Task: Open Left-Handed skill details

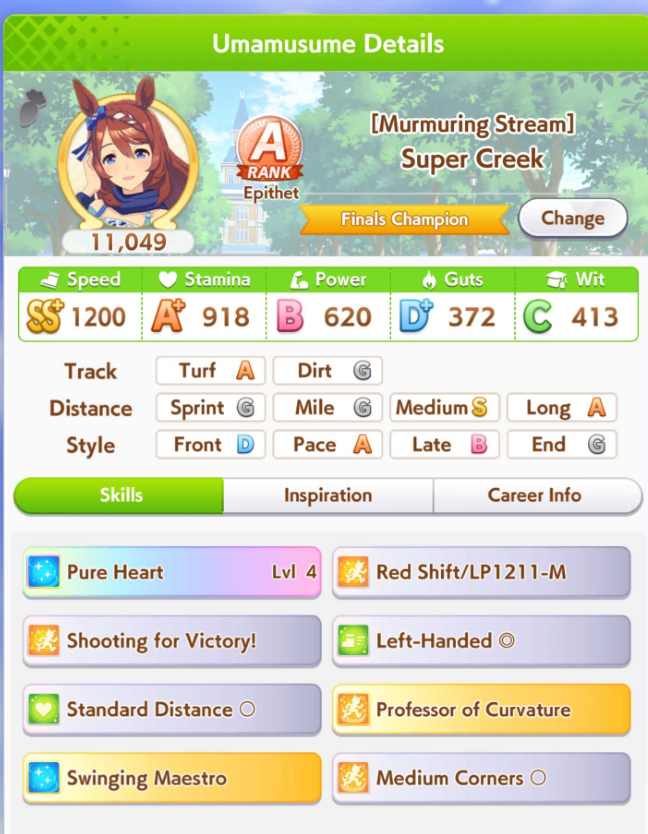Action: pos(481,641)
